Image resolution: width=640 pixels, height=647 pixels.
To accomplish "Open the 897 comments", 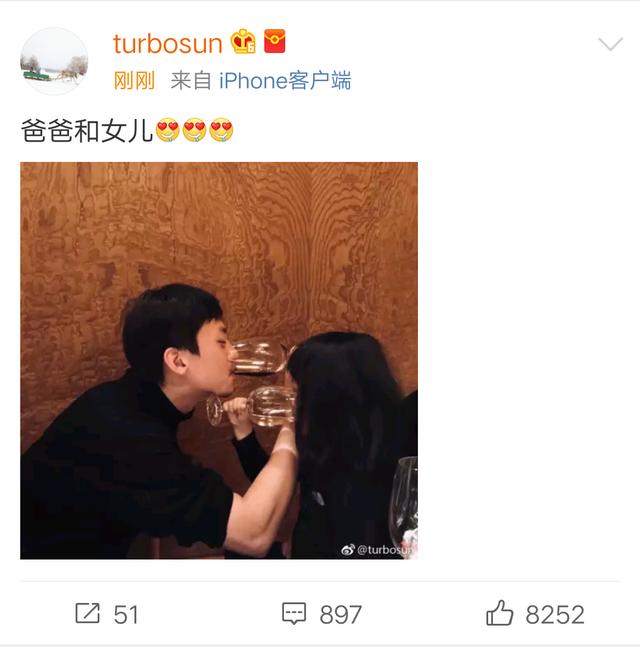I will 321,614.
